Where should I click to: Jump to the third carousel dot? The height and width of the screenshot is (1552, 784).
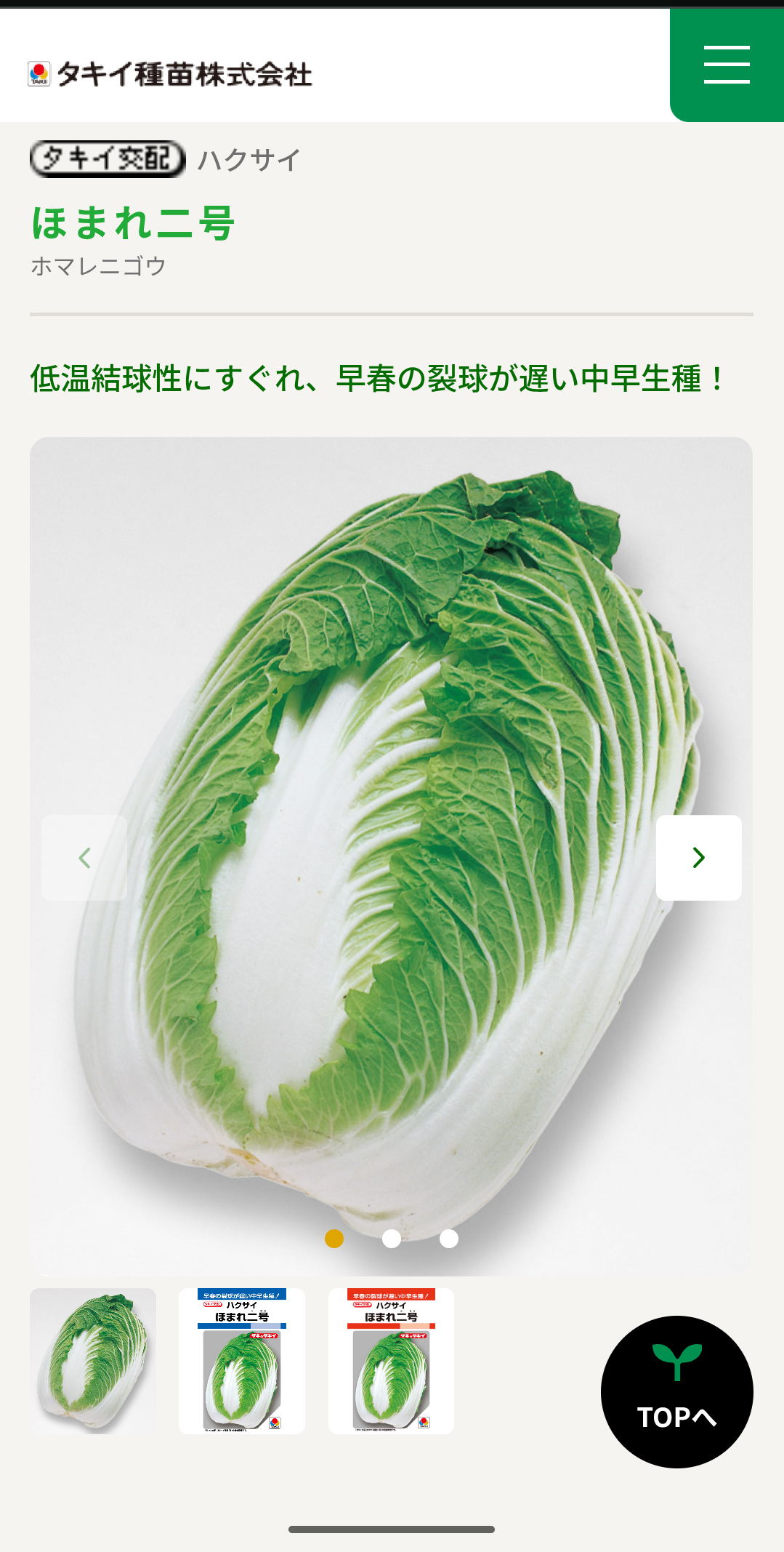pos(449,1239)
